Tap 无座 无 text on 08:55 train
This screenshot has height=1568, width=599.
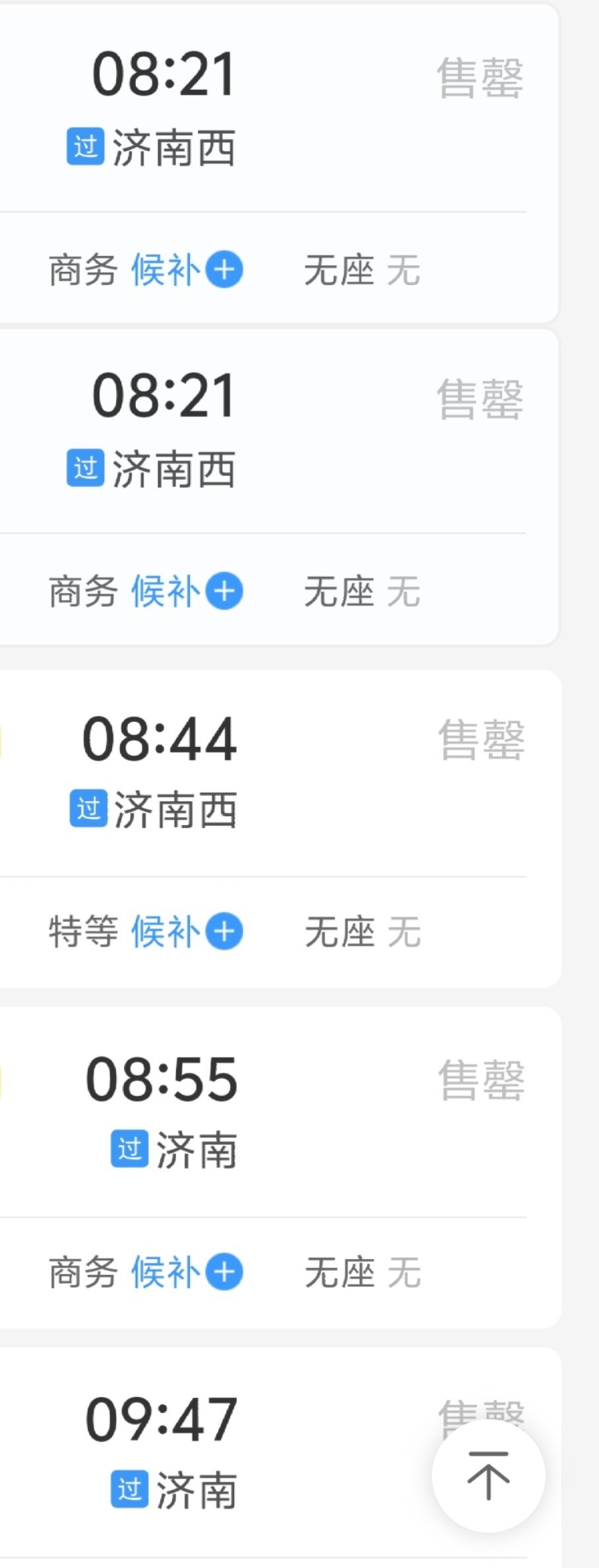(363, 1271)
